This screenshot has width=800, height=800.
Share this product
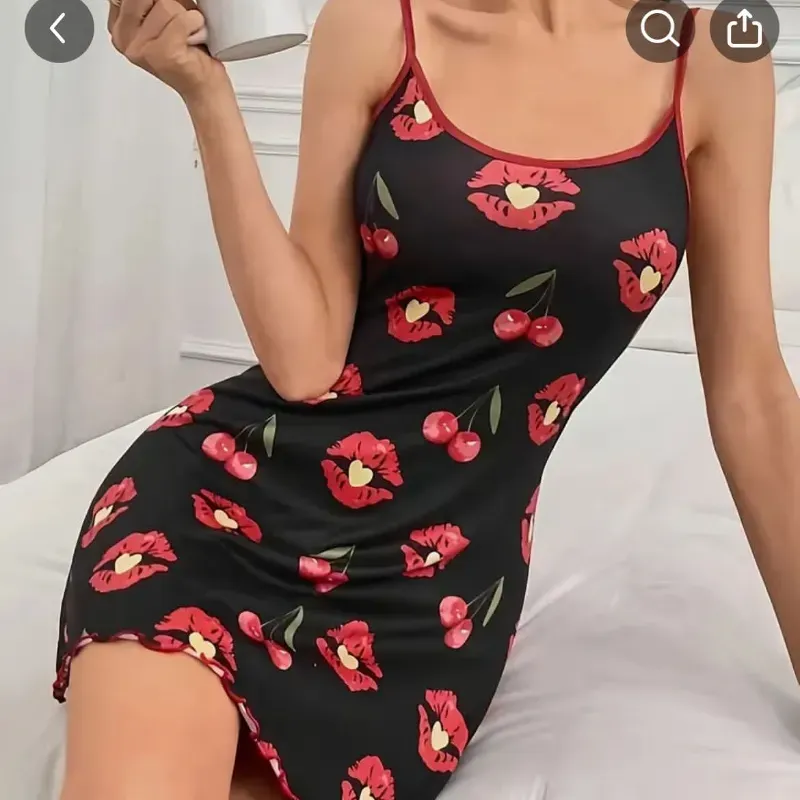coord(744,29)
